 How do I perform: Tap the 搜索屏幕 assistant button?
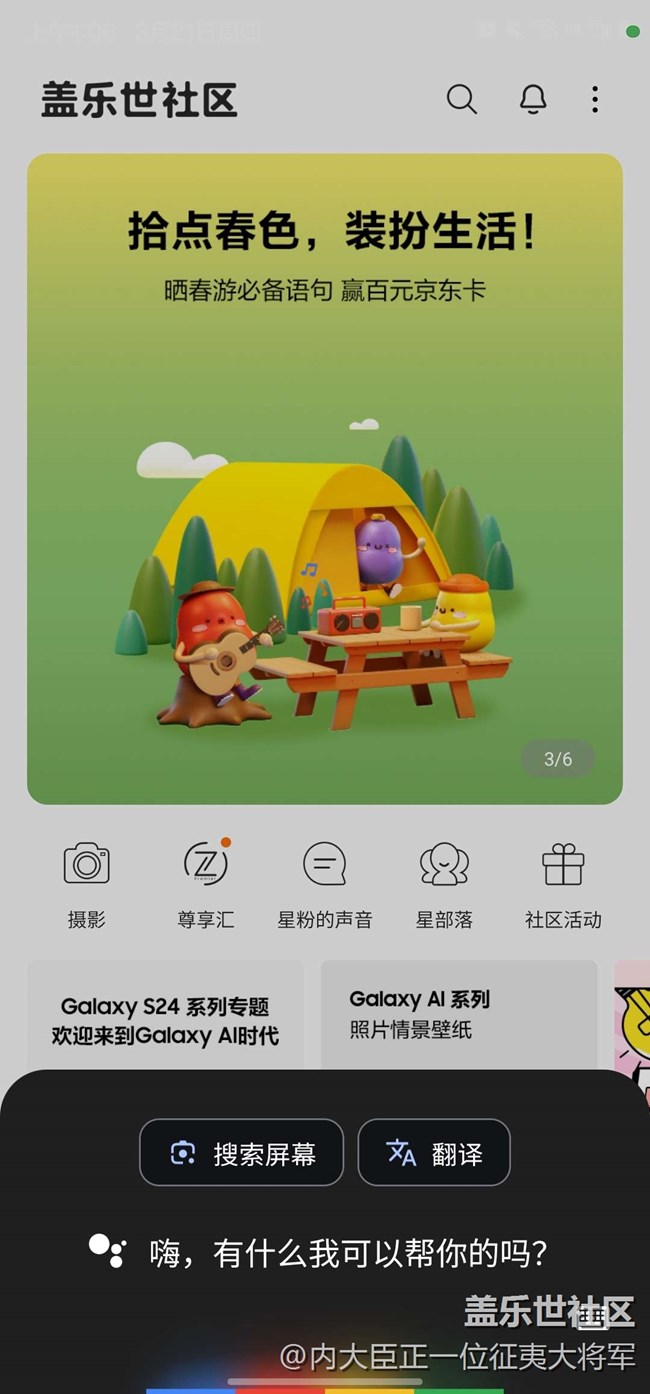pyautogui.click(x=241, y=1152)
